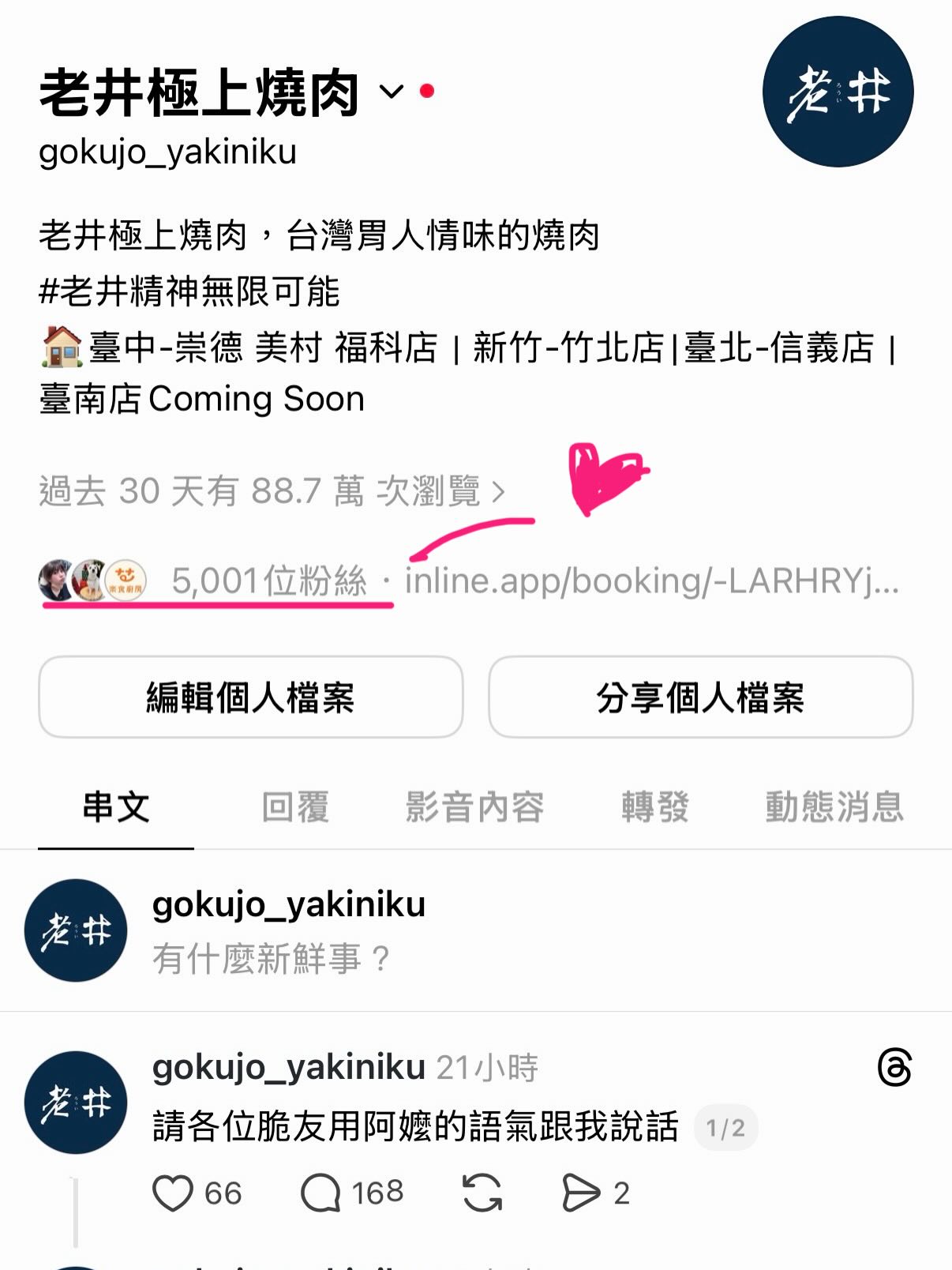Image resolution: width=952 pixels, height=1270 pixels.
Task: Send the 阿嬤的語氣 post via share icon
Action: (x=581, y=1193)
